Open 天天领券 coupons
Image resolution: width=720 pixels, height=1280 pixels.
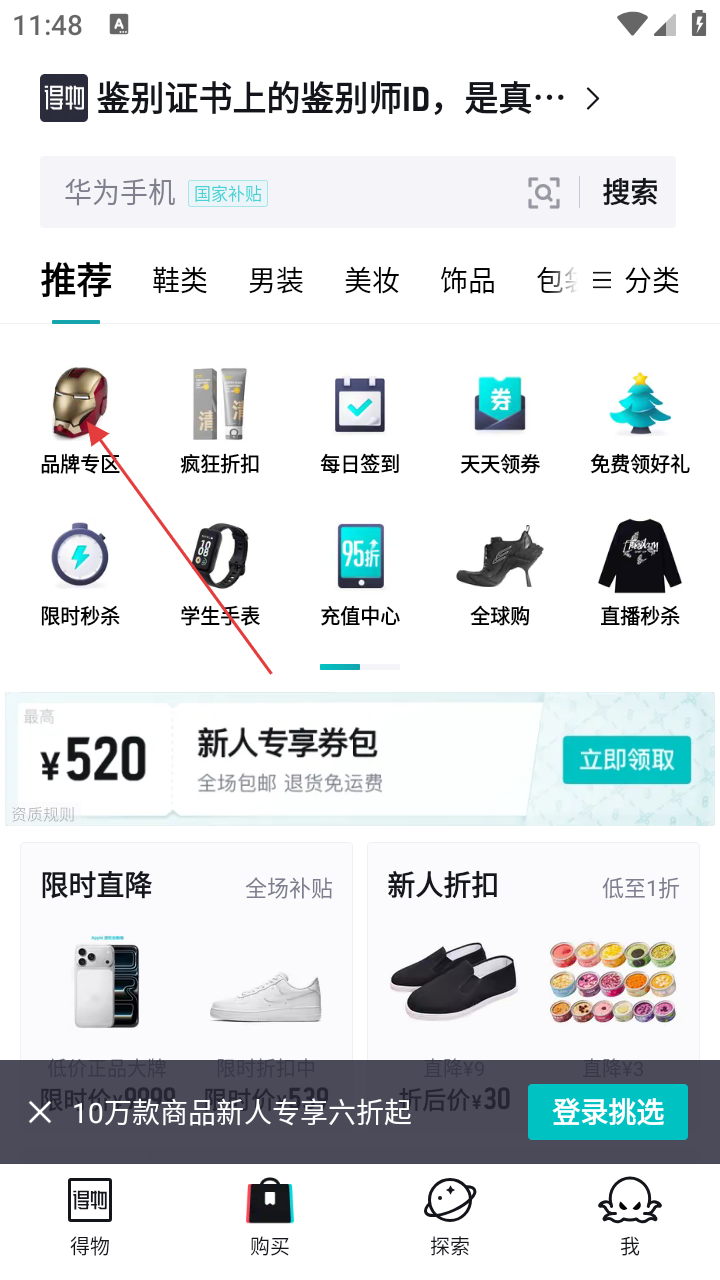500,420
